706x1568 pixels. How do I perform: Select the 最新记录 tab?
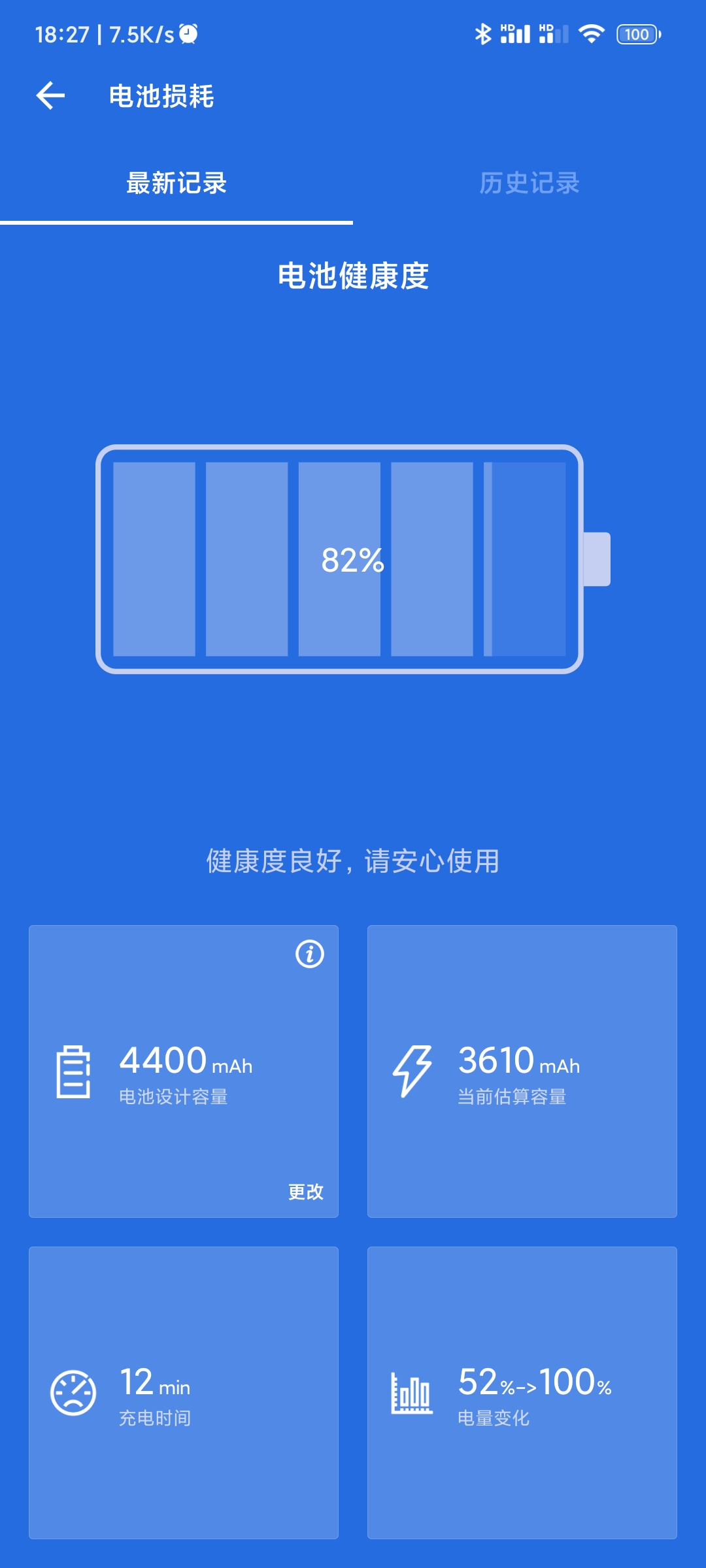tap(176, 183)
